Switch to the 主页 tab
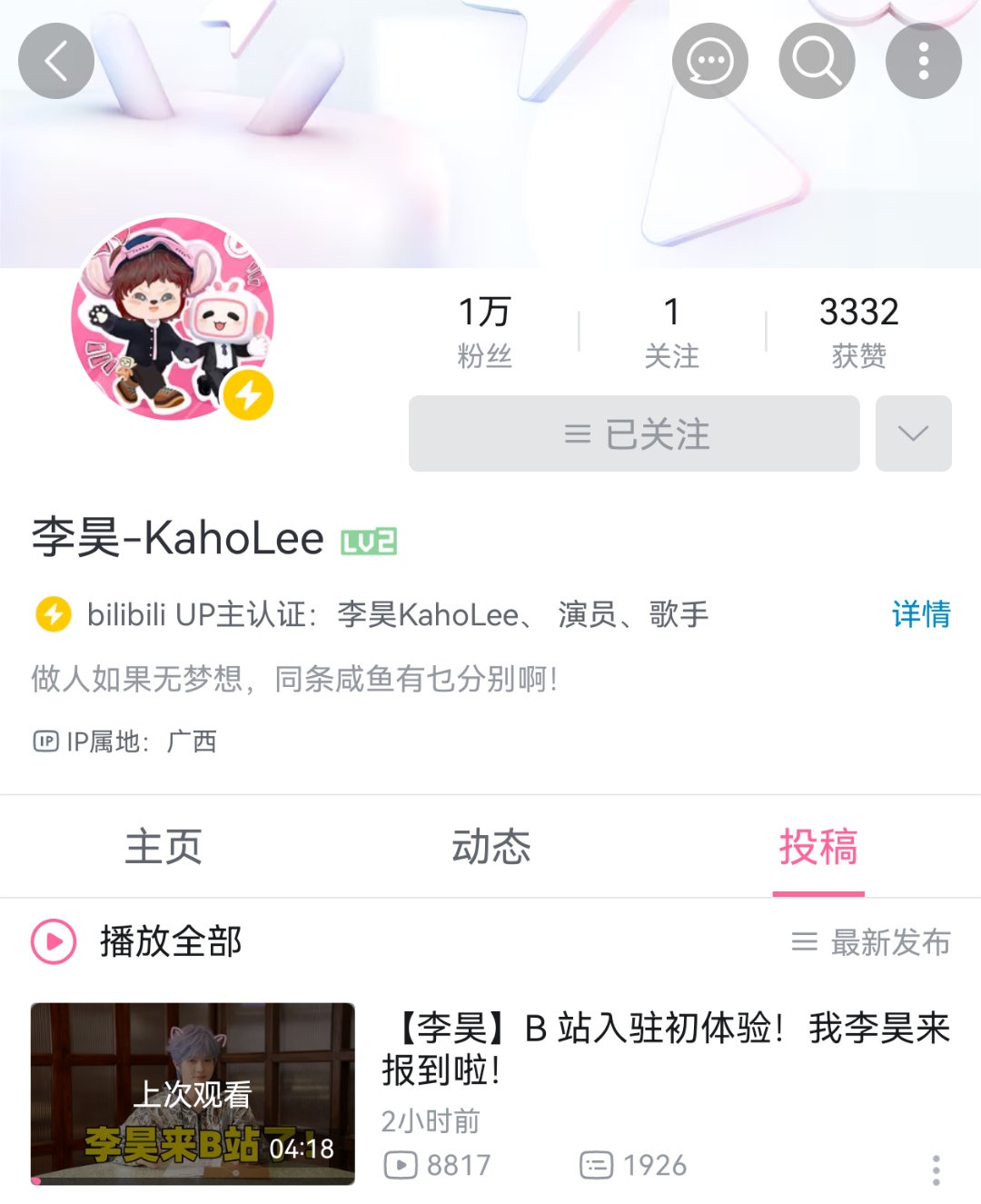This screenshot has width=981, height=1204. [x=163, y=846]
